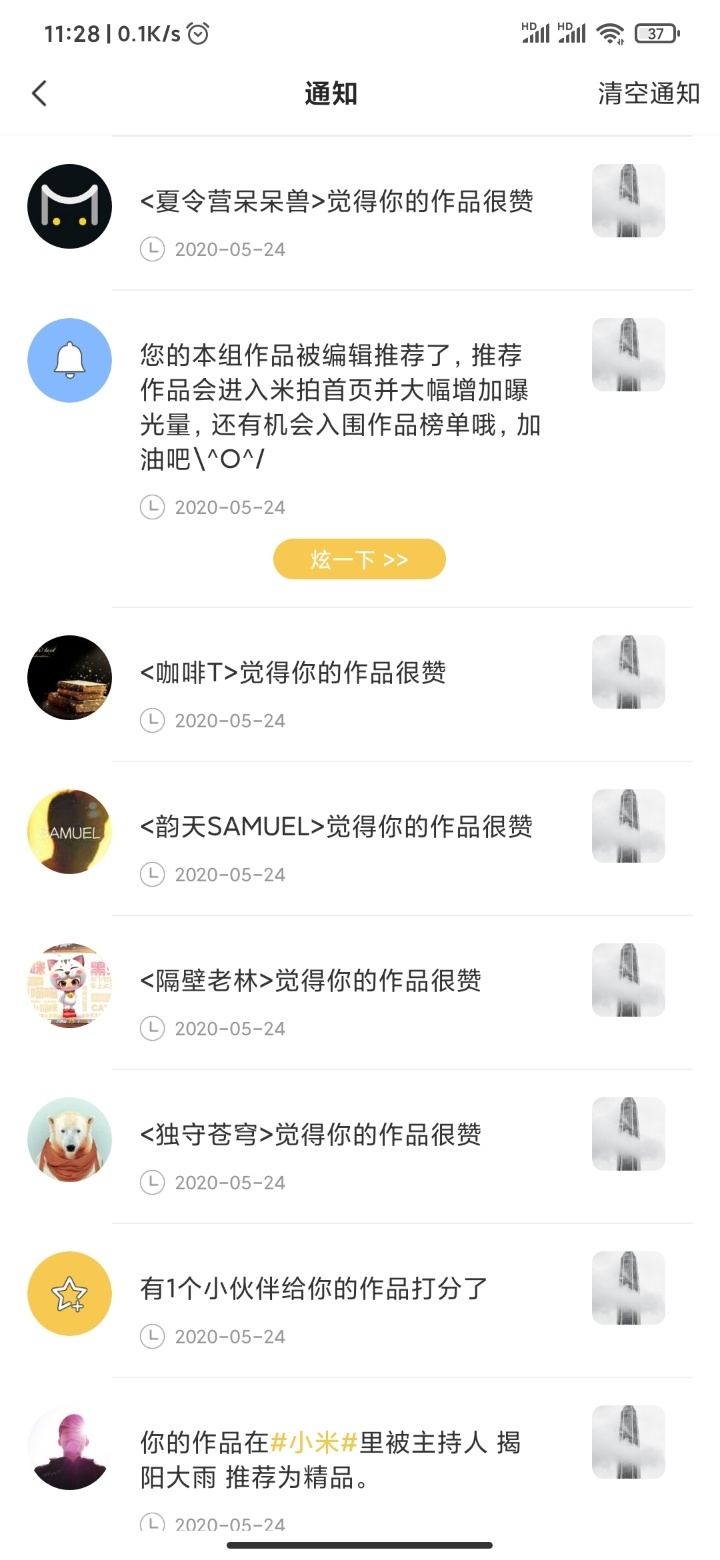Tap 清空通知 to clear all notifications
720x1560 pixels.
coord(648,94)
